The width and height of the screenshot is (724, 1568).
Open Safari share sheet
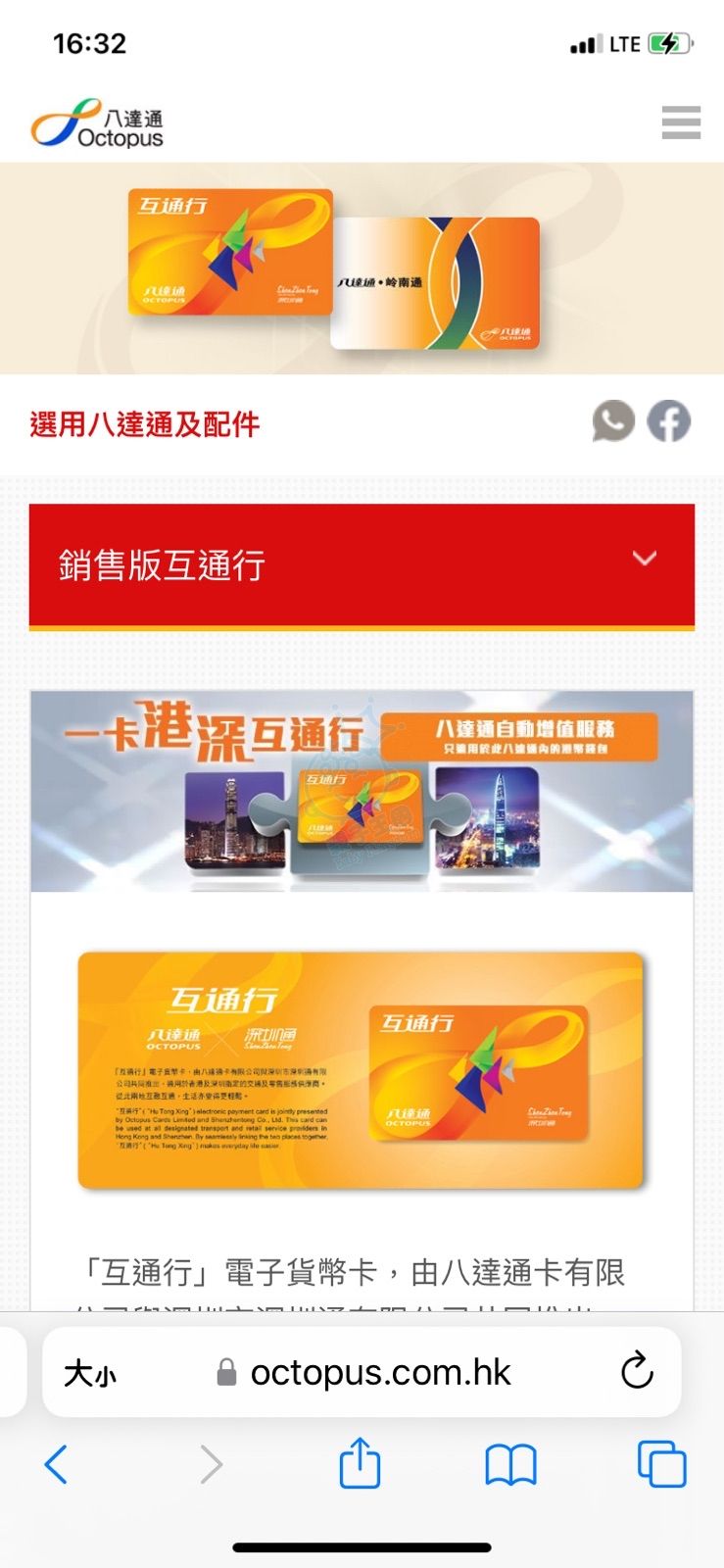point(360,1464)
